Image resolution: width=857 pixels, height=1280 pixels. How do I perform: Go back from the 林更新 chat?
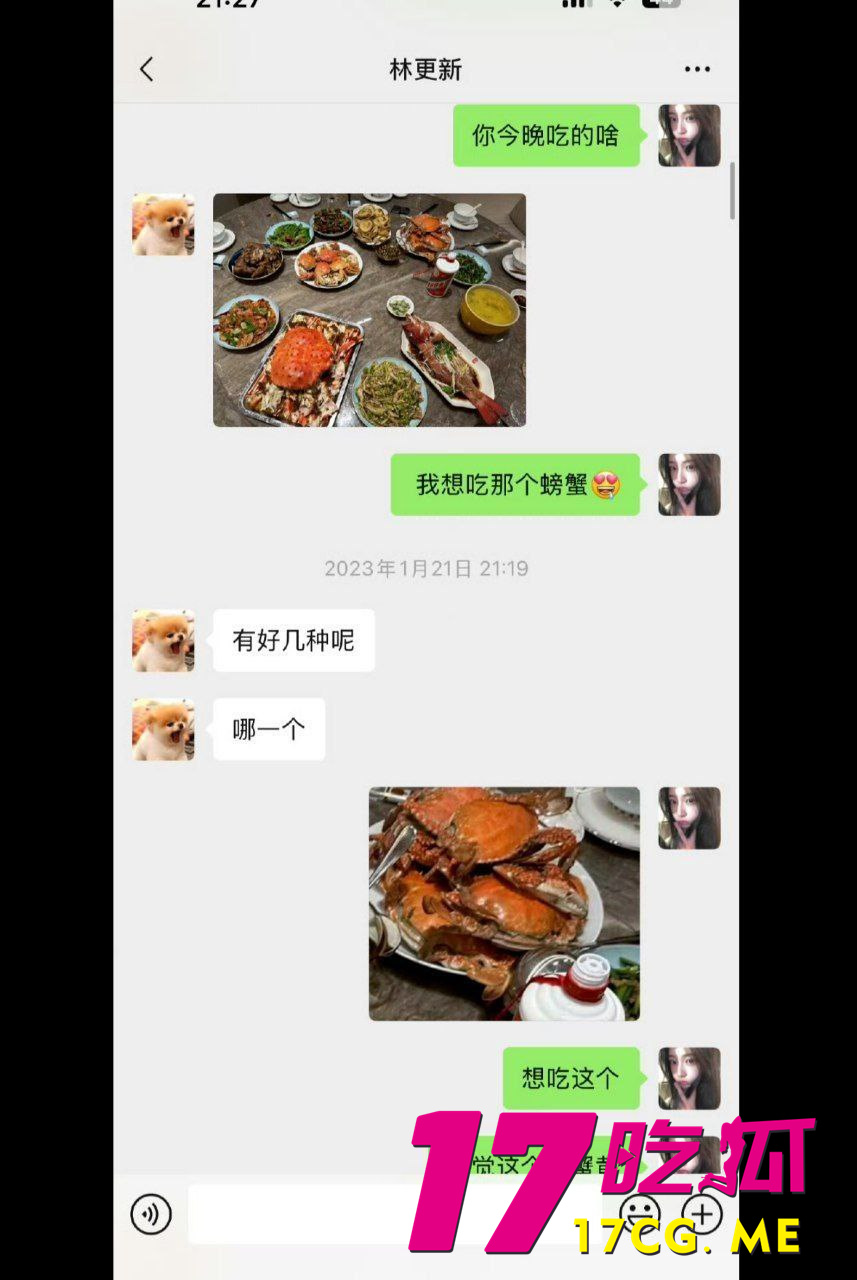pyautogui.click(x=147, y=69)
